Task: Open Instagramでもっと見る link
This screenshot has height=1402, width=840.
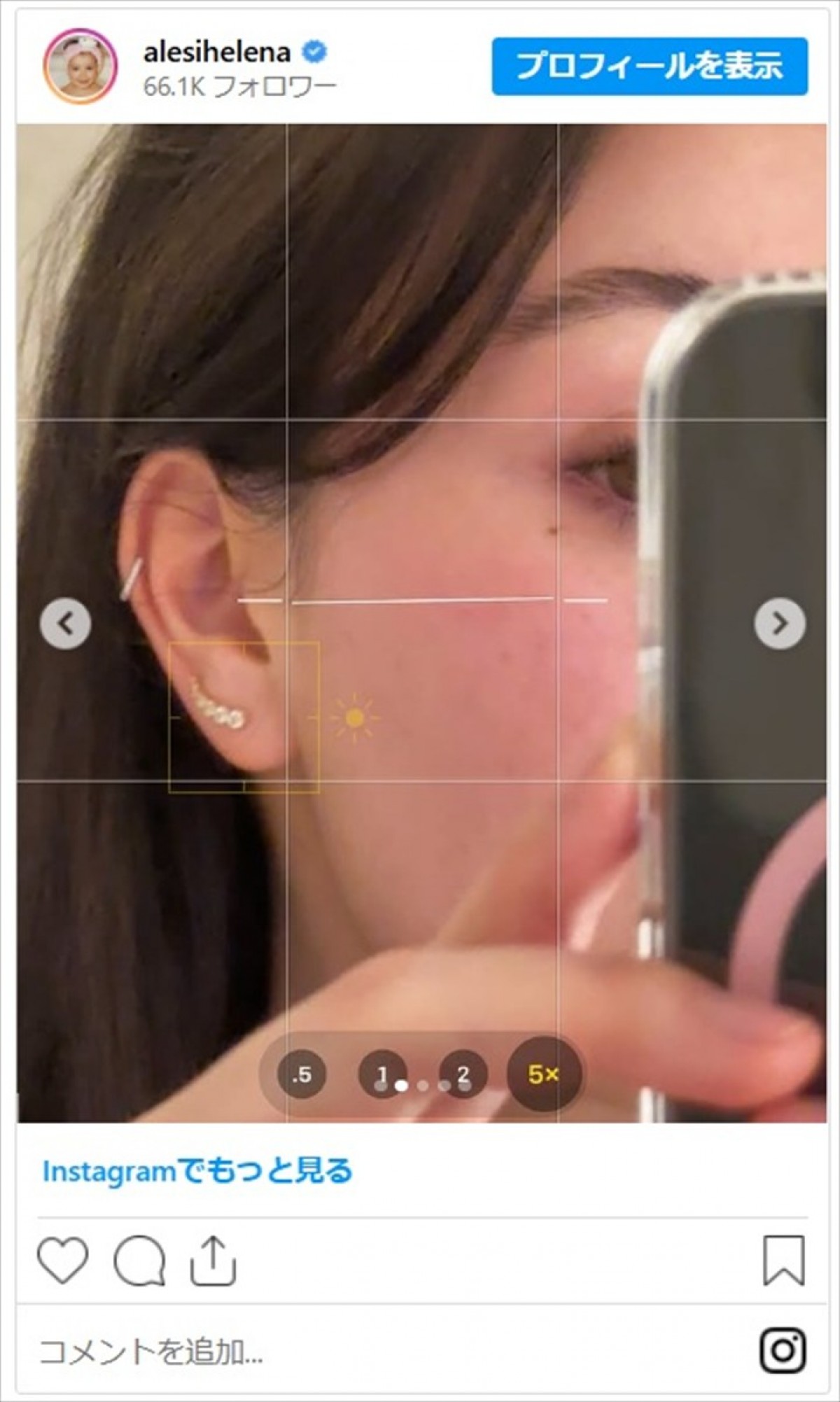Action: click(197, 1171)
